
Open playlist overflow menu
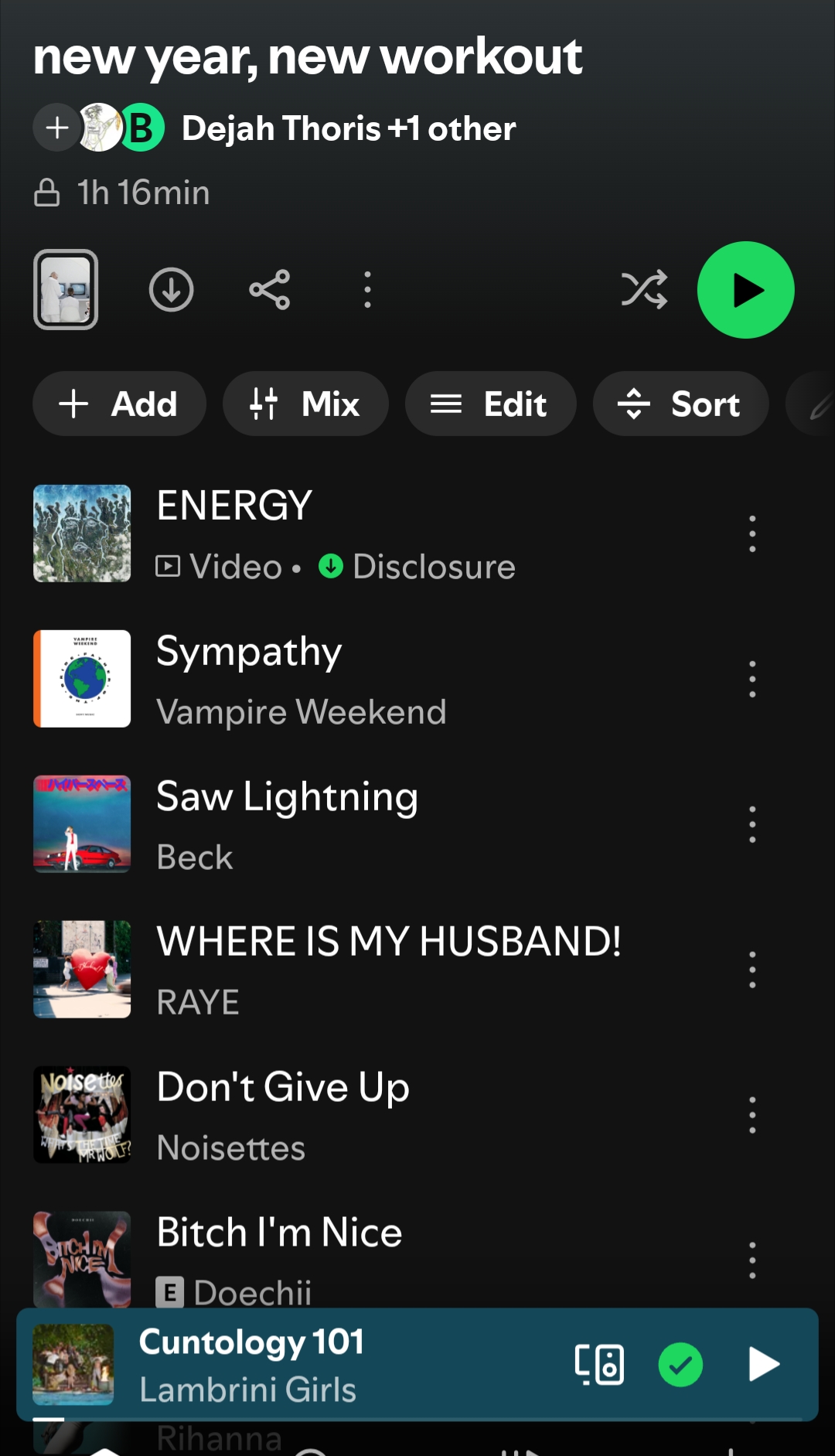[367, 290]
